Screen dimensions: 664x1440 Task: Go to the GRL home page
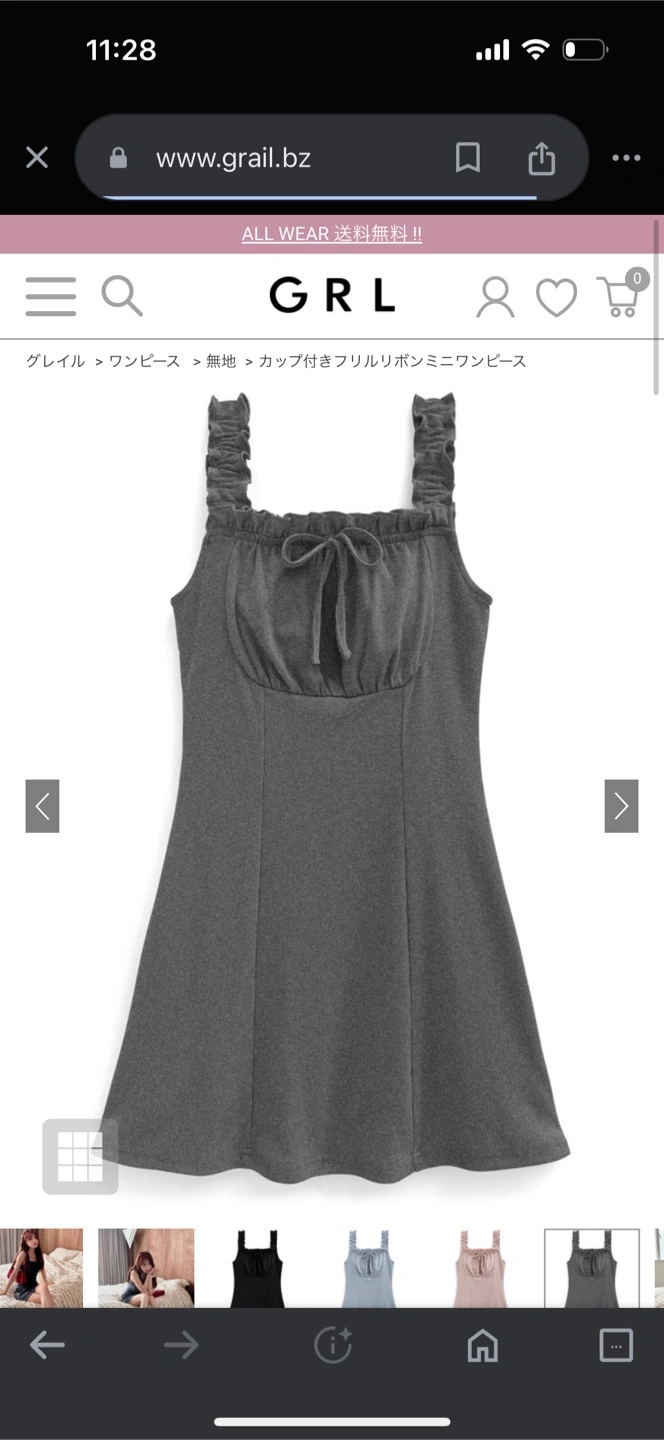click(332, 296)
